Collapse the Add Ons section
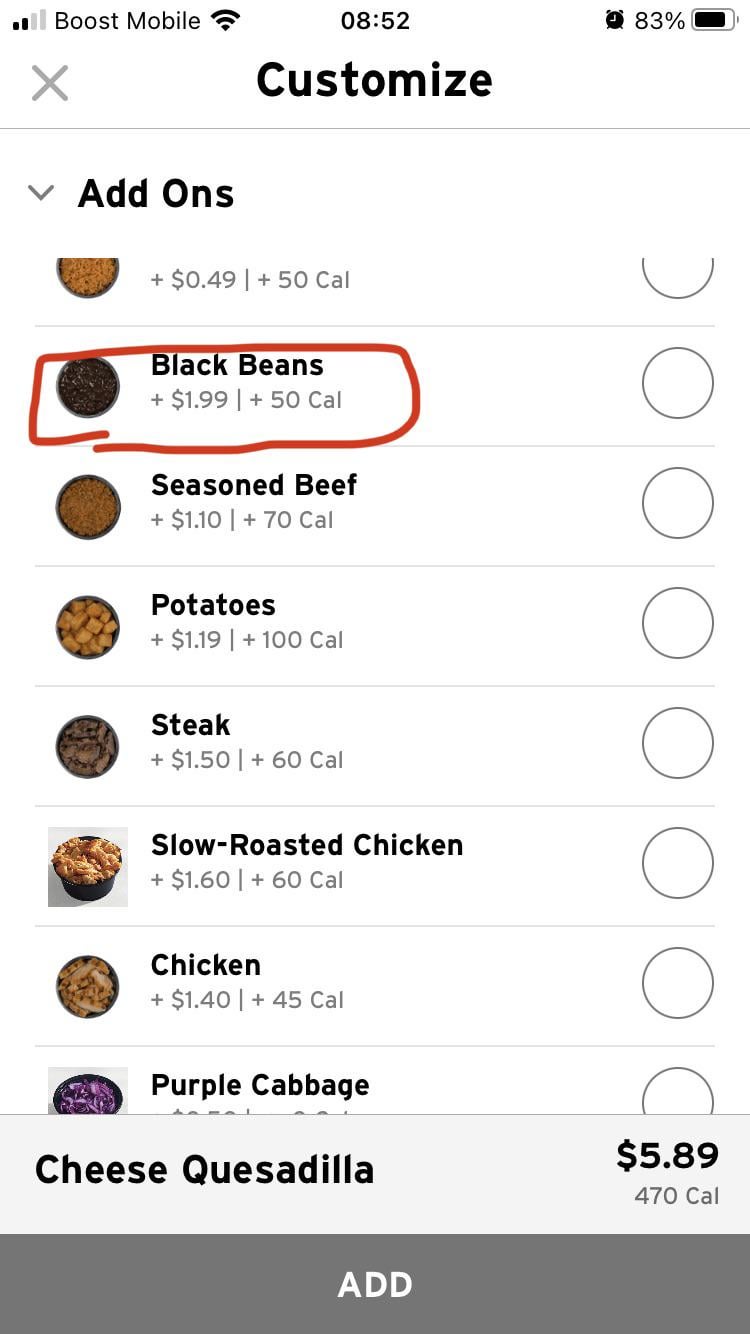Screen dimensions: 750x1334 [41, 193]
